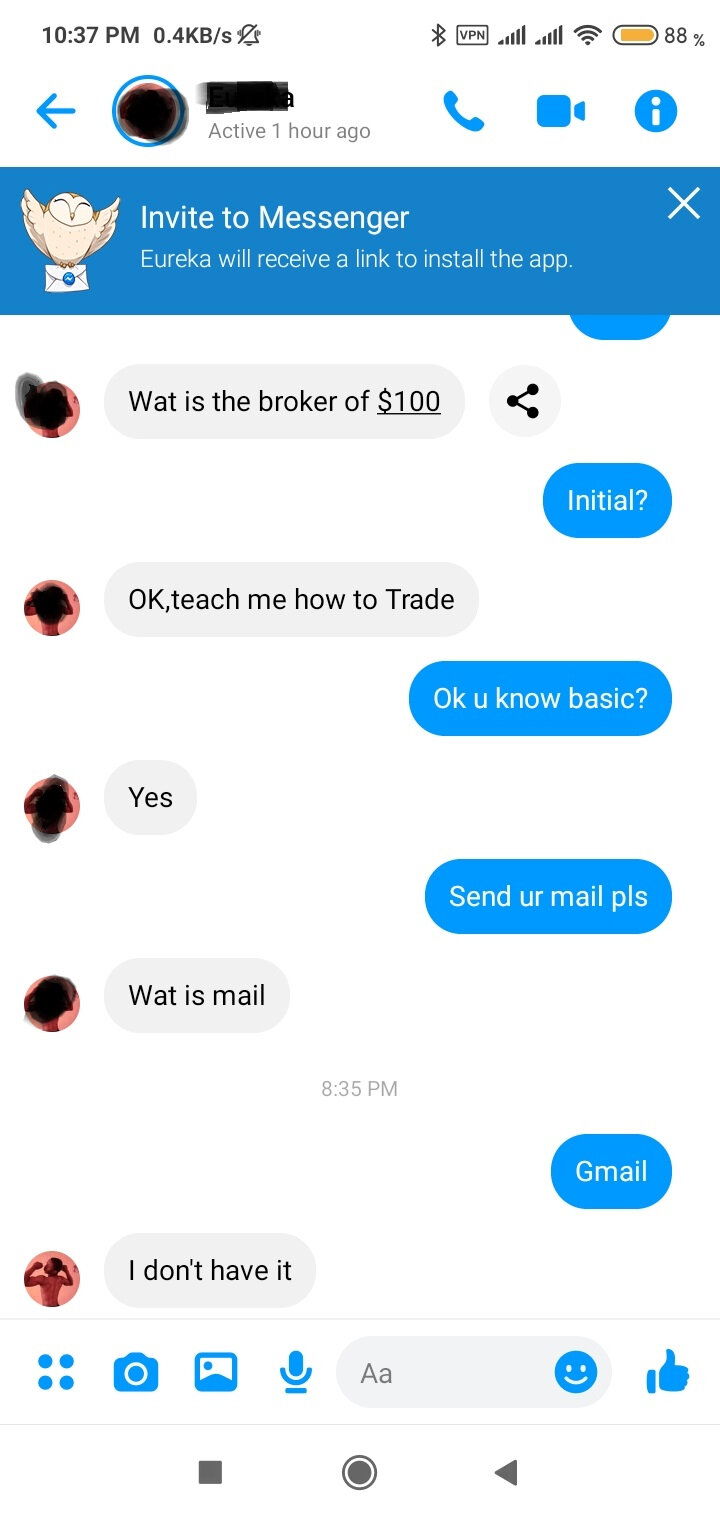The height and width of the screenshot is (1520, 720).
Task: Send a thumbs-up like
Action: click(668, 1372)
